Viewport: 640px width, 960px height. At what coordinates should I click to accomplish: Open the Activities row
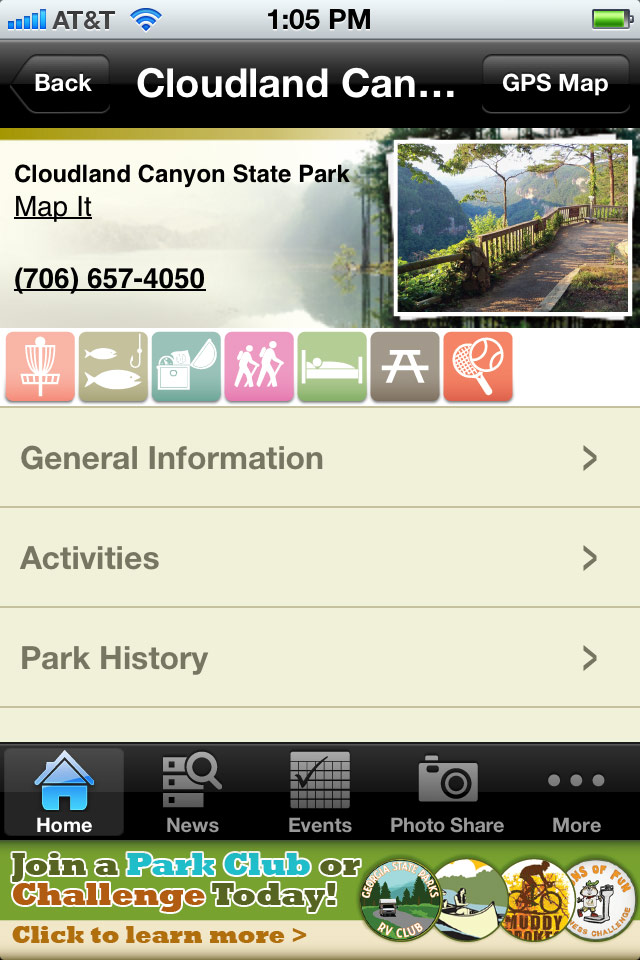coord(320,558)
